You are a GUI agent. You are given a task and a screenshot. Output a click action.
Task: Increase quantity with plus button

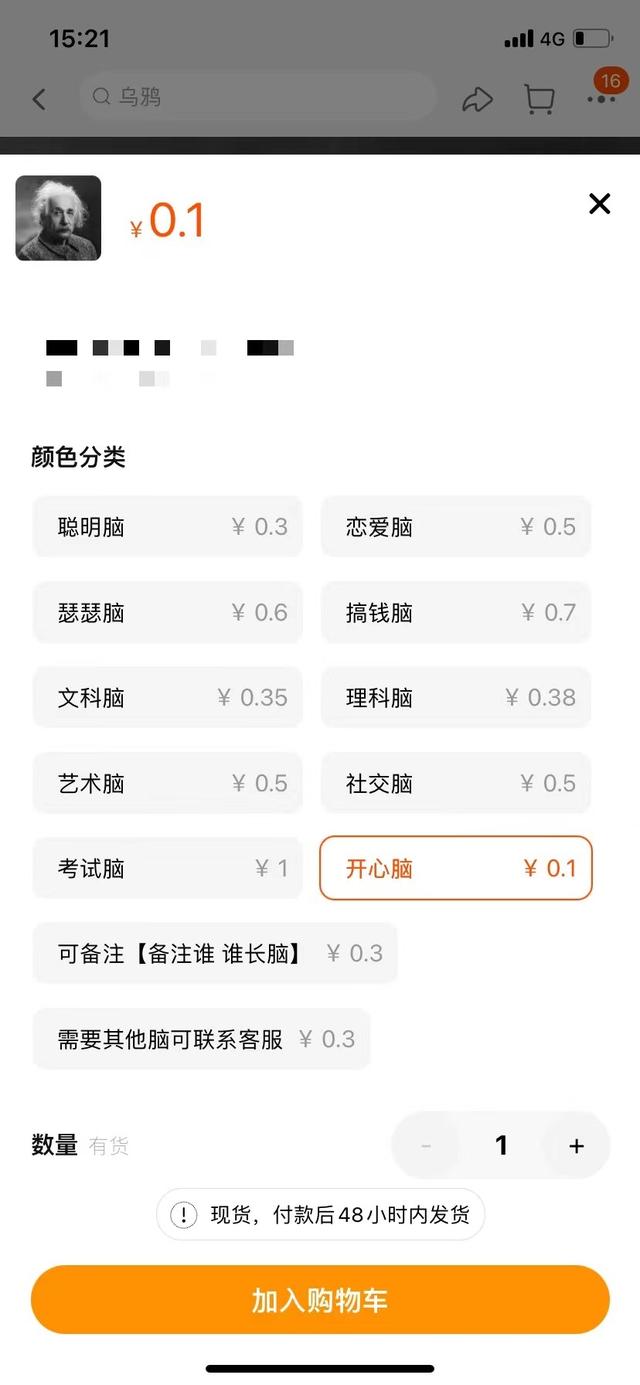tap(576, 1146)
